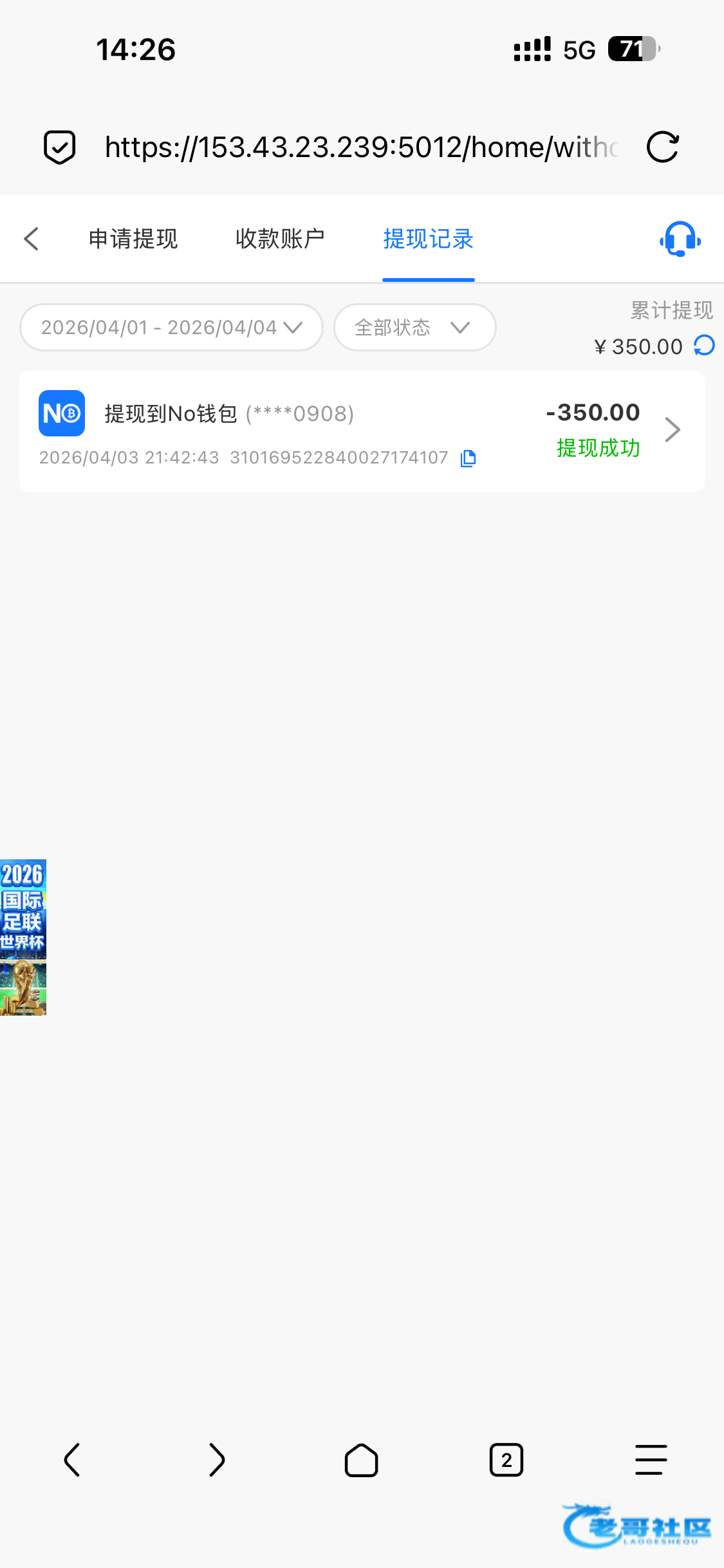724x1568 pixels.
Task: Go to browser's previous page
Action: click(72, 1459)
